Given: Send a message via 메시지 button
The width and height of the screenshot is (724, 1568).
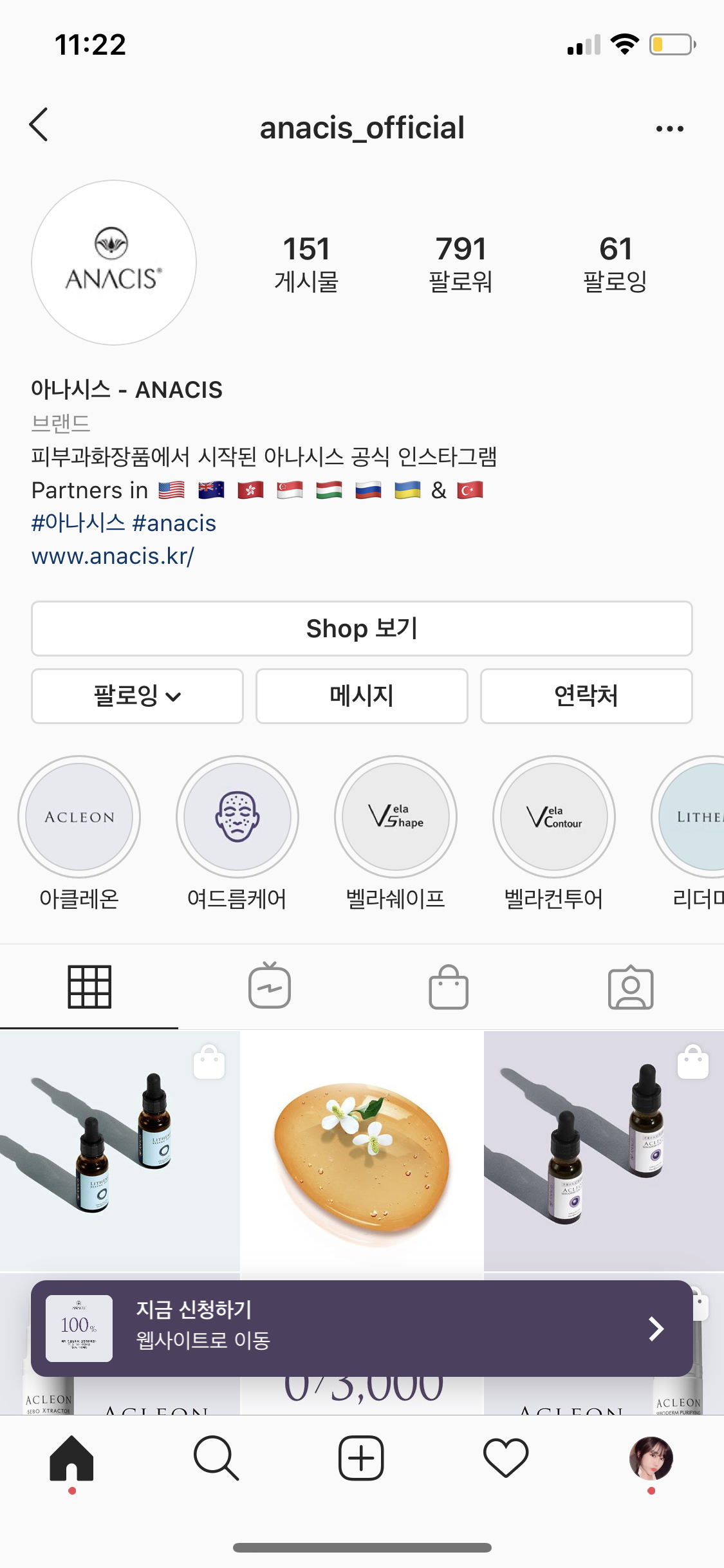Looking at the screenshot, I should [362, 696].
